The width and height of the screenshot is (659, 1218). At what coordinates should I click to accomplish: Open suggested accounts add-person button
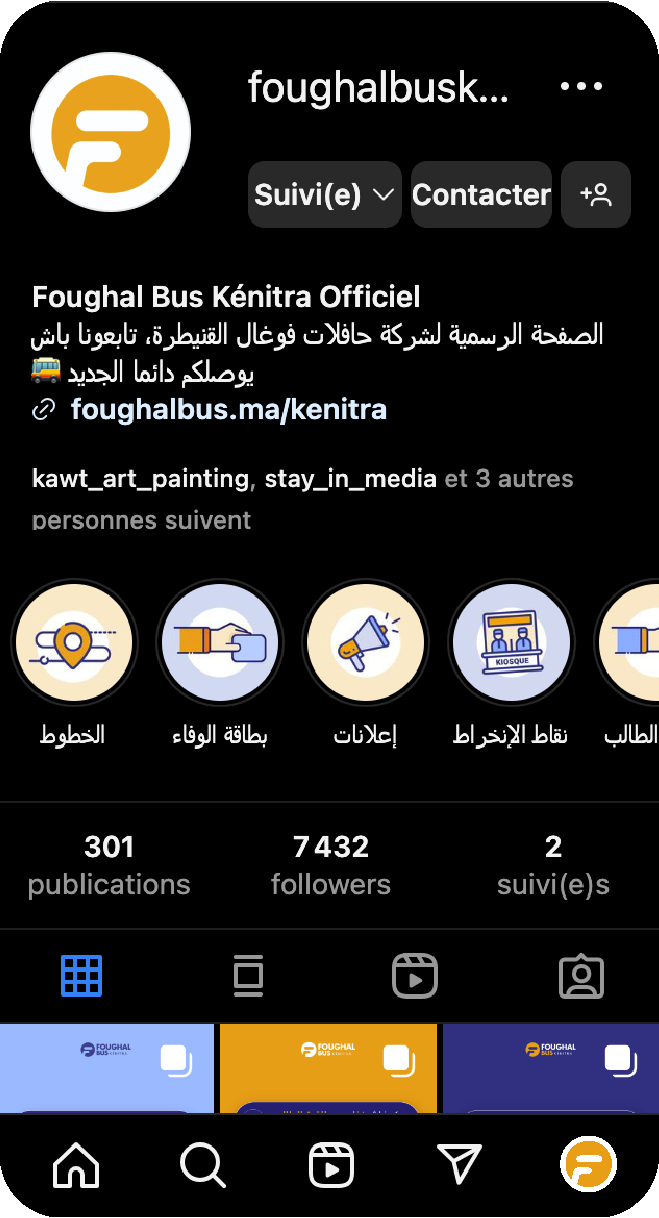[x=595, y=195]
